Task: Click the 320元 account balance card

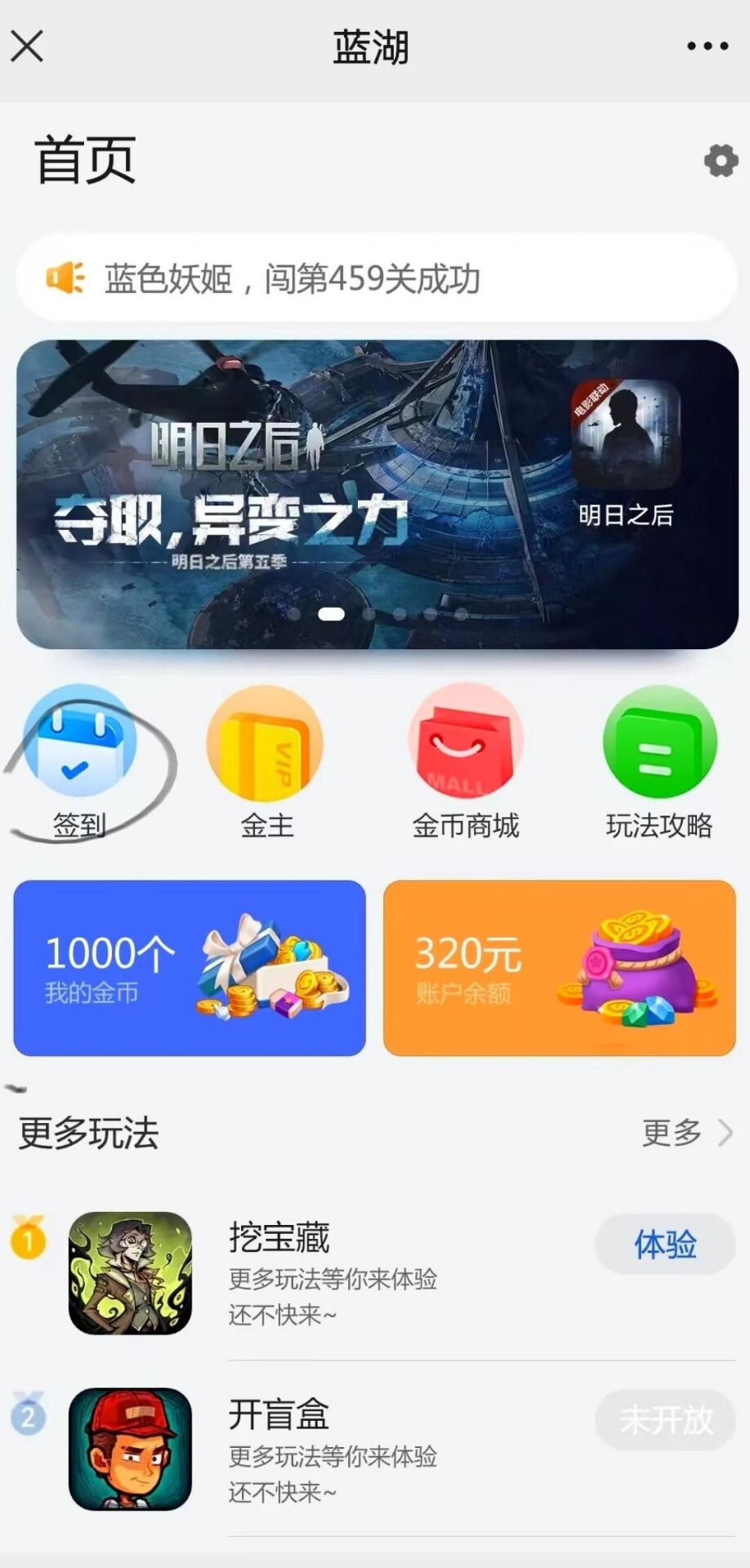Action: tap(559, 968)
